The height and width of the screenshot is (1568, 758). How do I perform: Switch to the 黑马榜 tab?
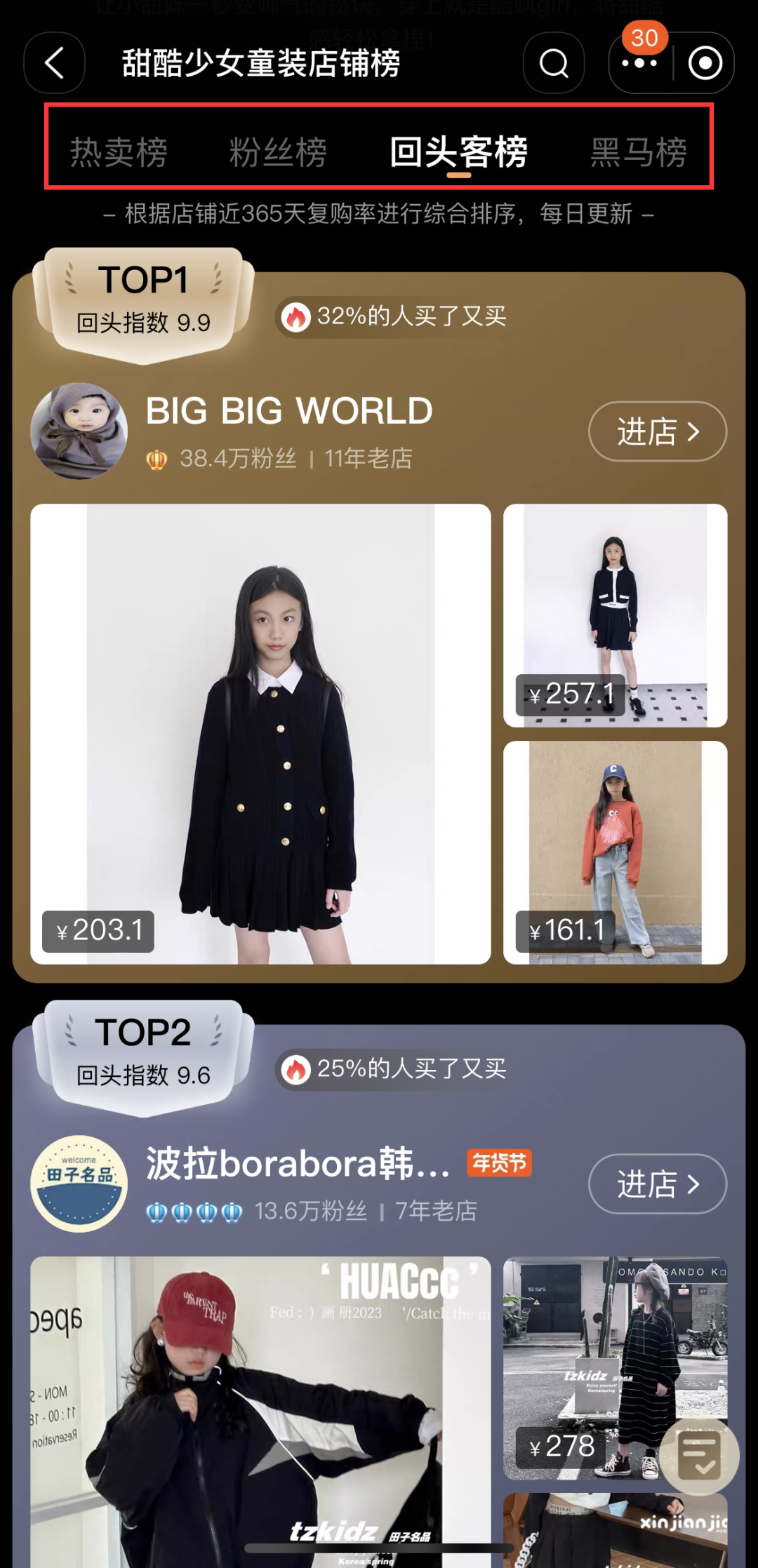tap(638, 152)
